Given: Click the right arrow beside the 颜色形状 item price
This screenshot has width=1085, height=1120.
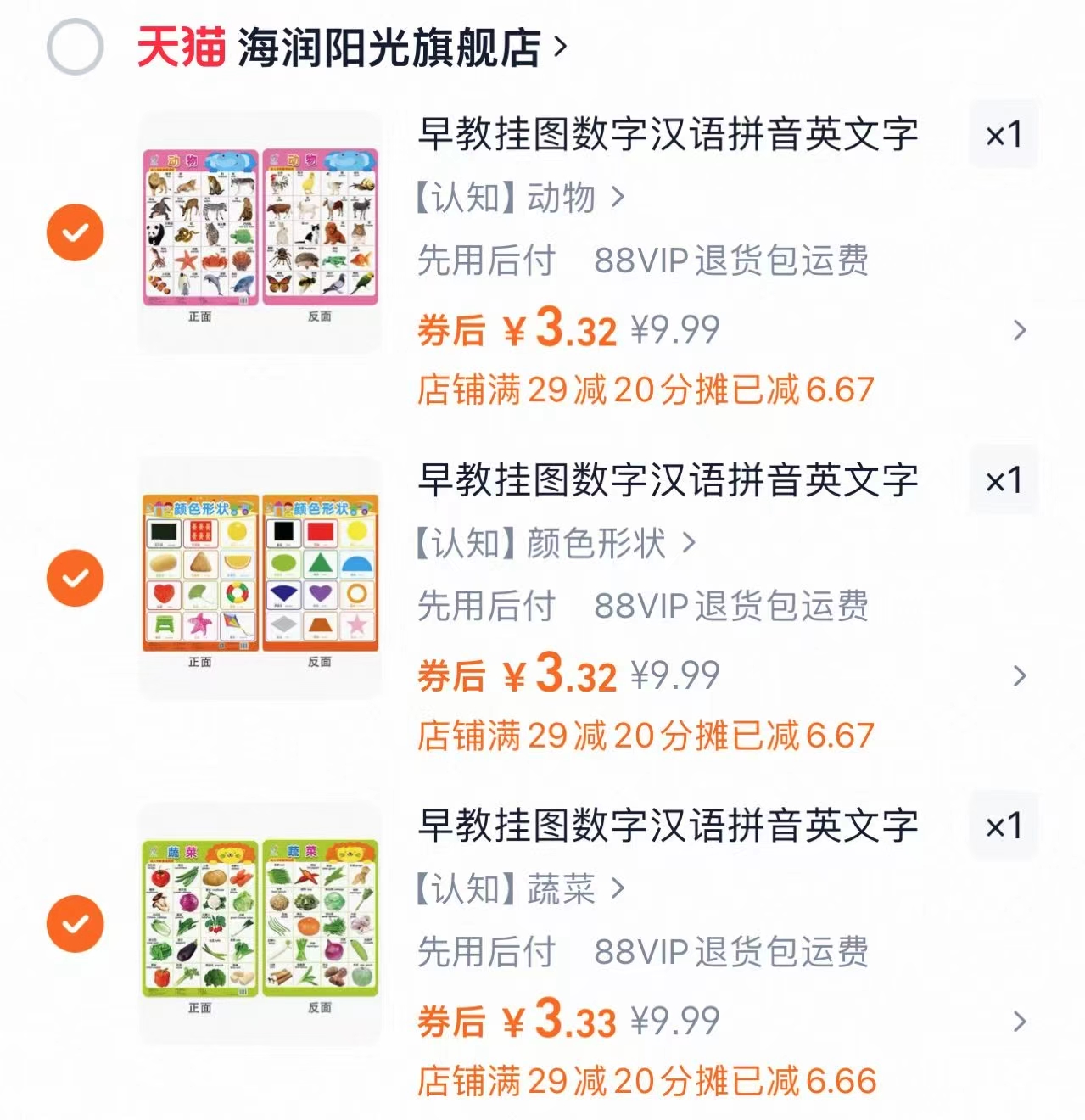Looking at the screenshot, I should (x=1018, y=676).
